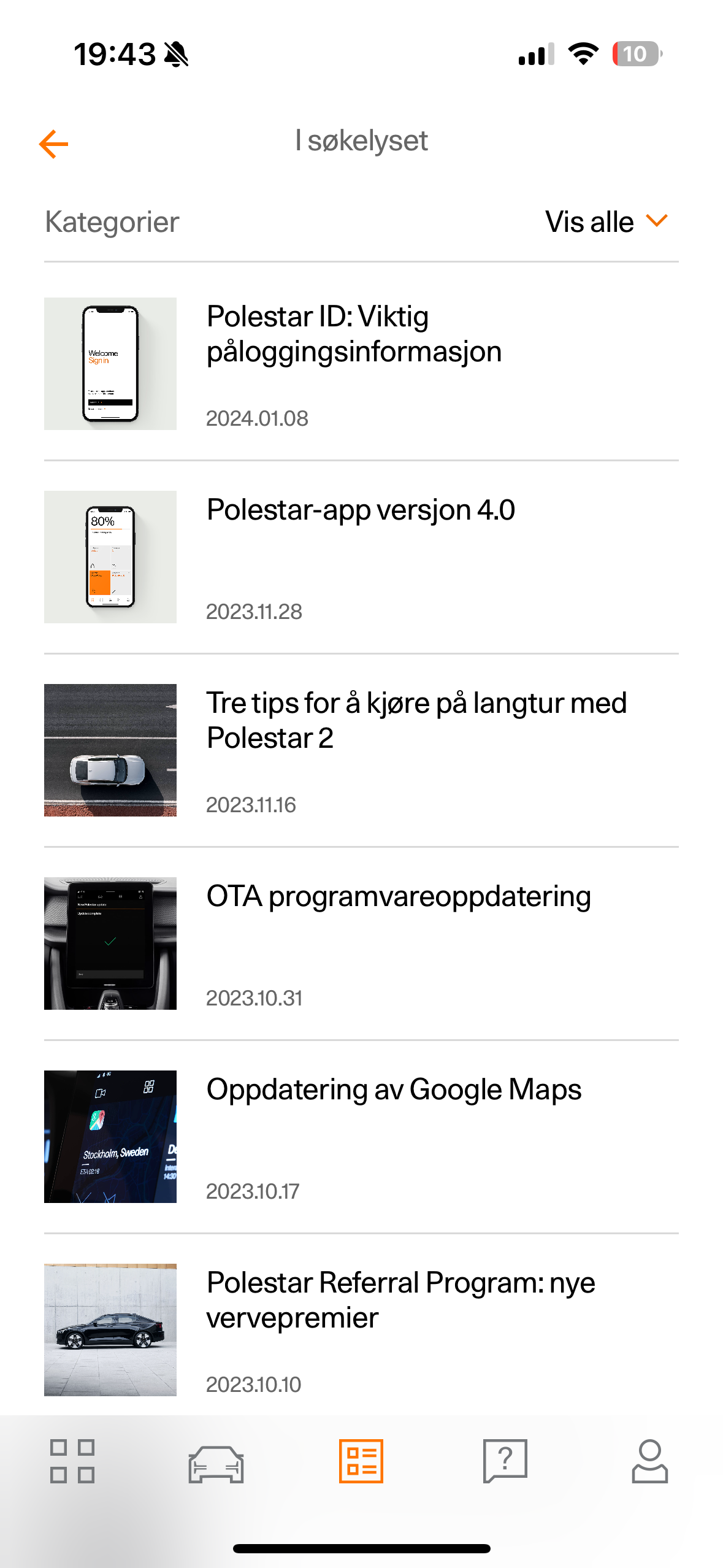Open the help and support tab
This screenshot has height=1568, width=723.
coord(505,1461)
